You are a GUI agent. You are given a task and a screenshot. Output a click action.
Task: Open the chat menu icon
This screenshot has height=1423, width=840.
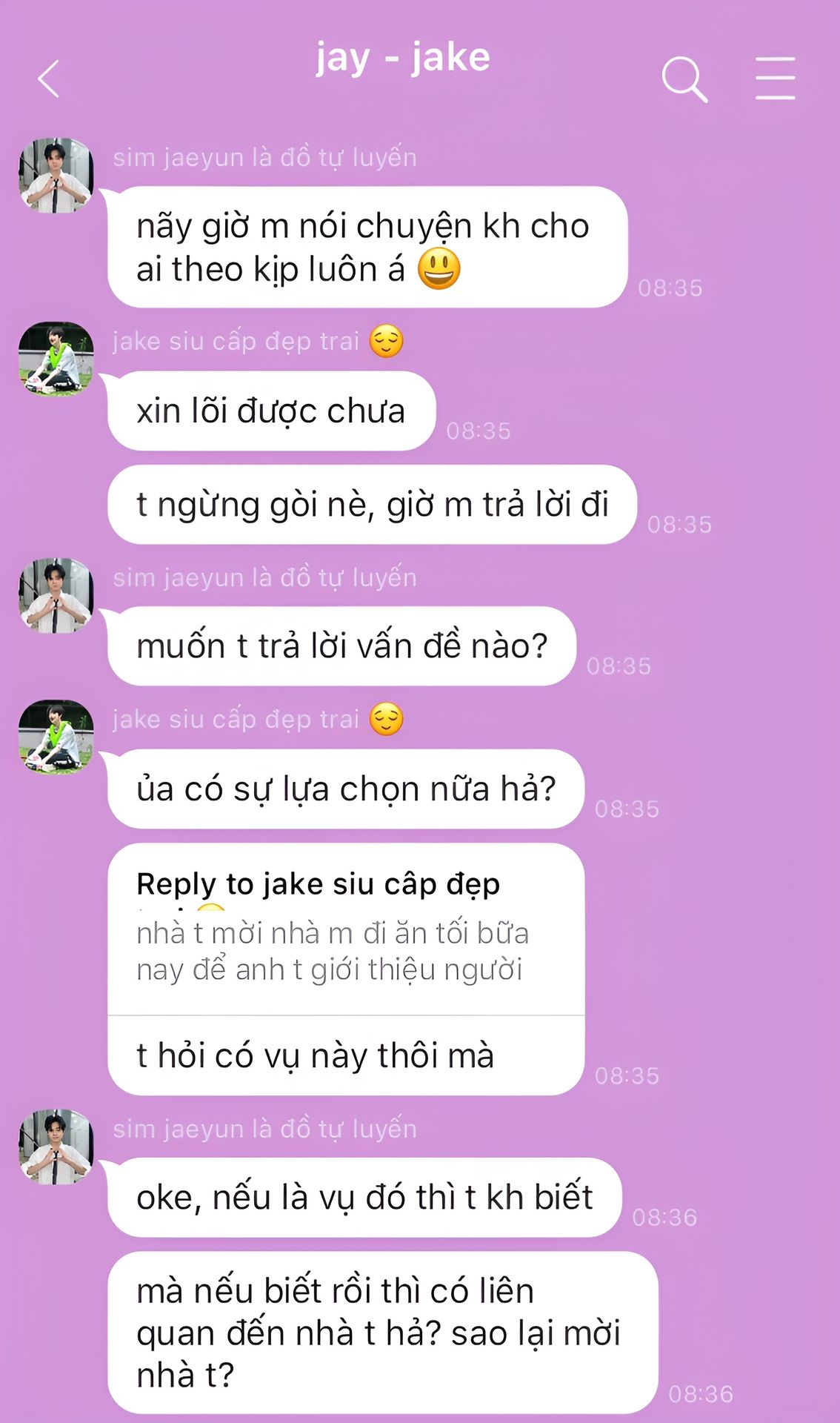click(x=775, y=79)
